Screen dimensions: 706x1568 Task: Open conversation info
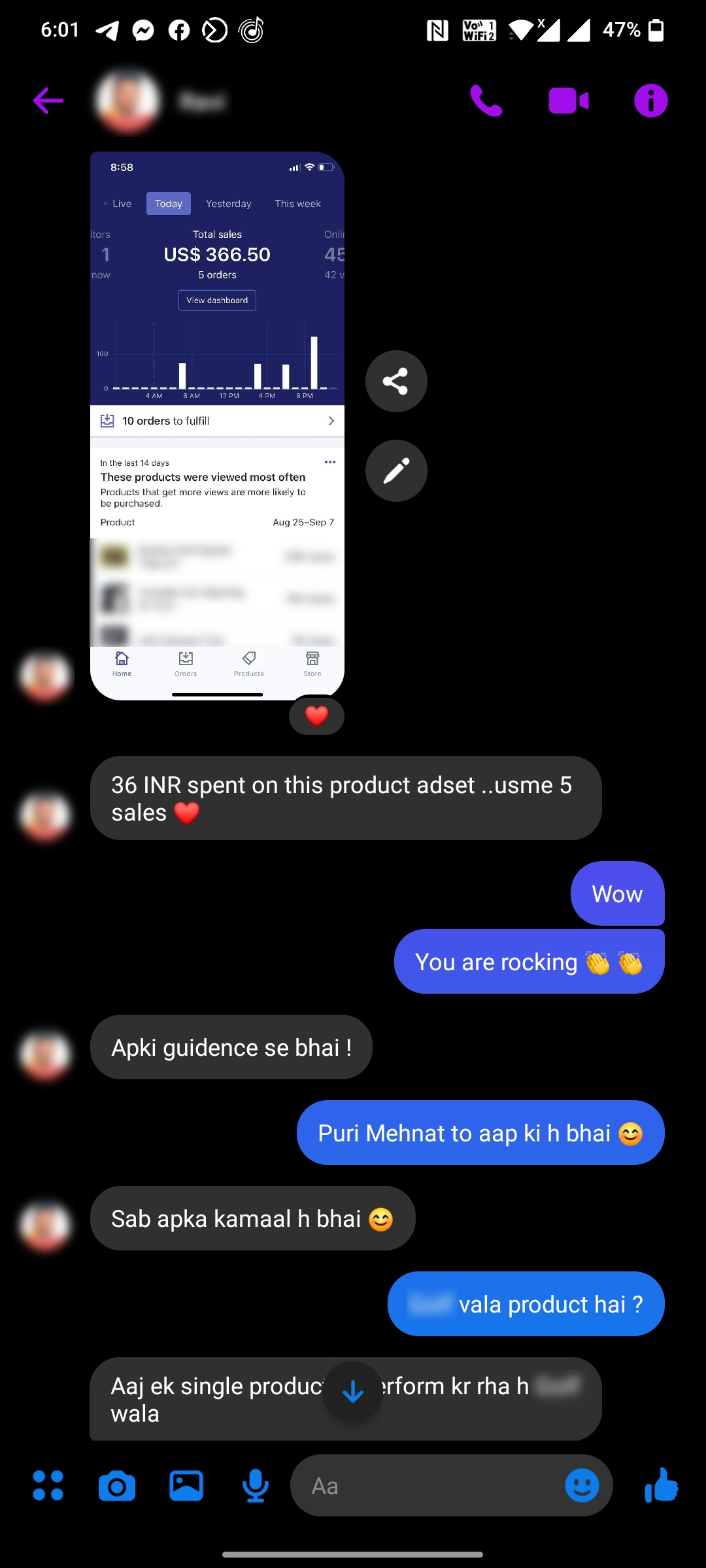[650, 101]
